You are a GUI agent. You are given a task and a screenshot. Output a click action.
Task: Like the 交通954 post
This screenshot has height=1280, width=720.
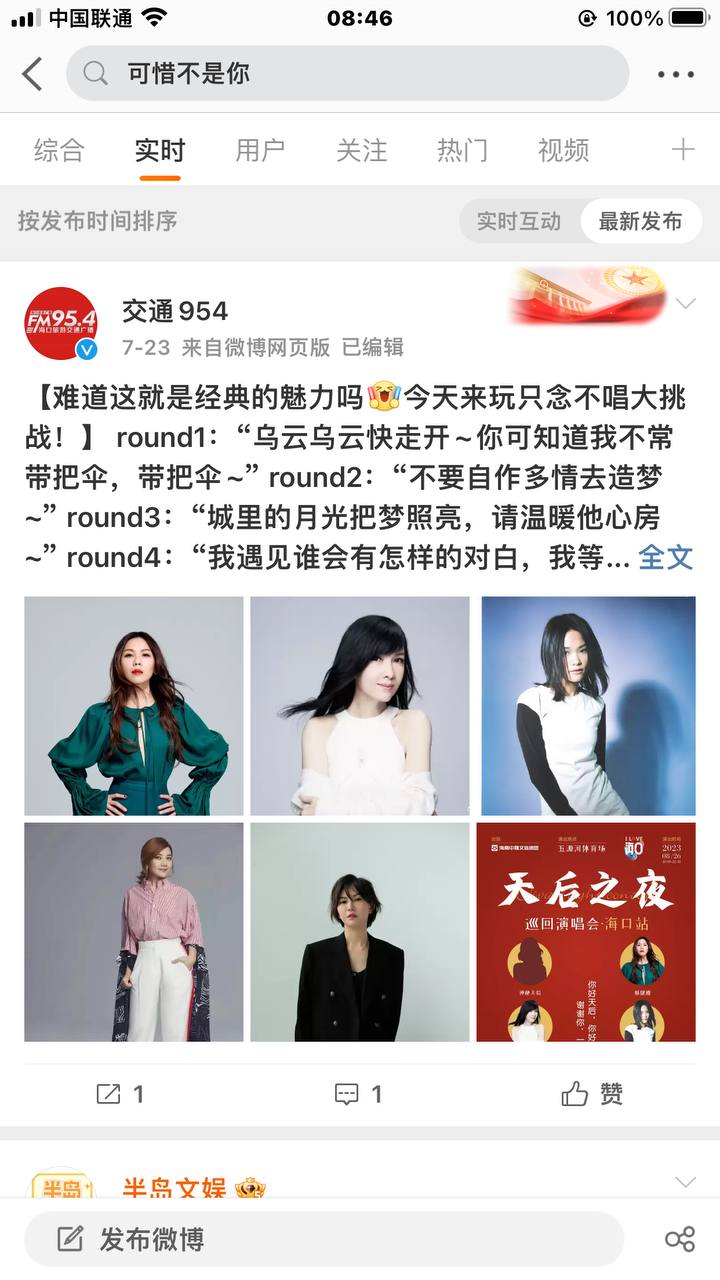pos(592,1094)
